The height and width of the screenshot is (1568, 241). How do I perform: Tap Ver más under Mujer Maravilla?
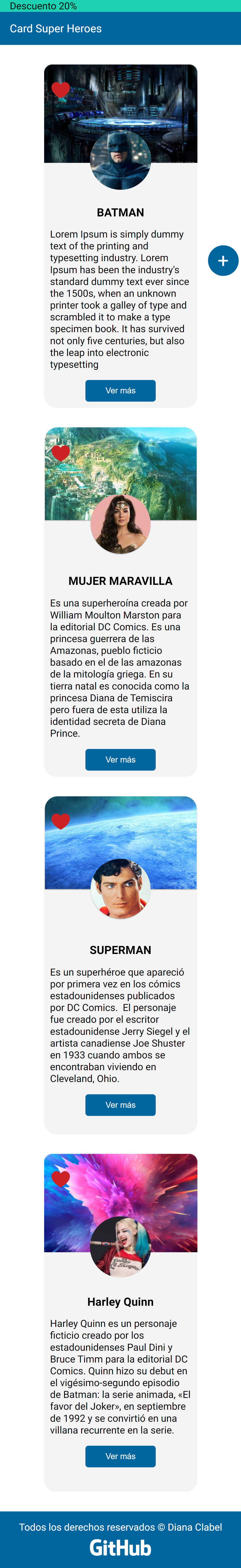click(120, 760)
